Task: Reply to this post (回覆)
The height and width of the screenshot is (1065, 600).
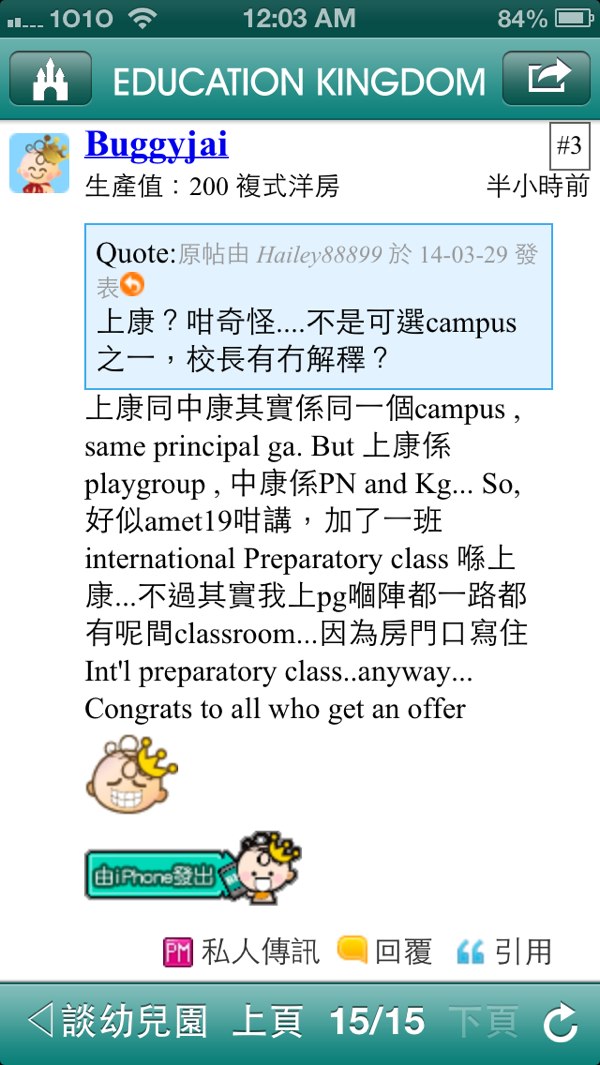Action: click(x=385, y=951)
